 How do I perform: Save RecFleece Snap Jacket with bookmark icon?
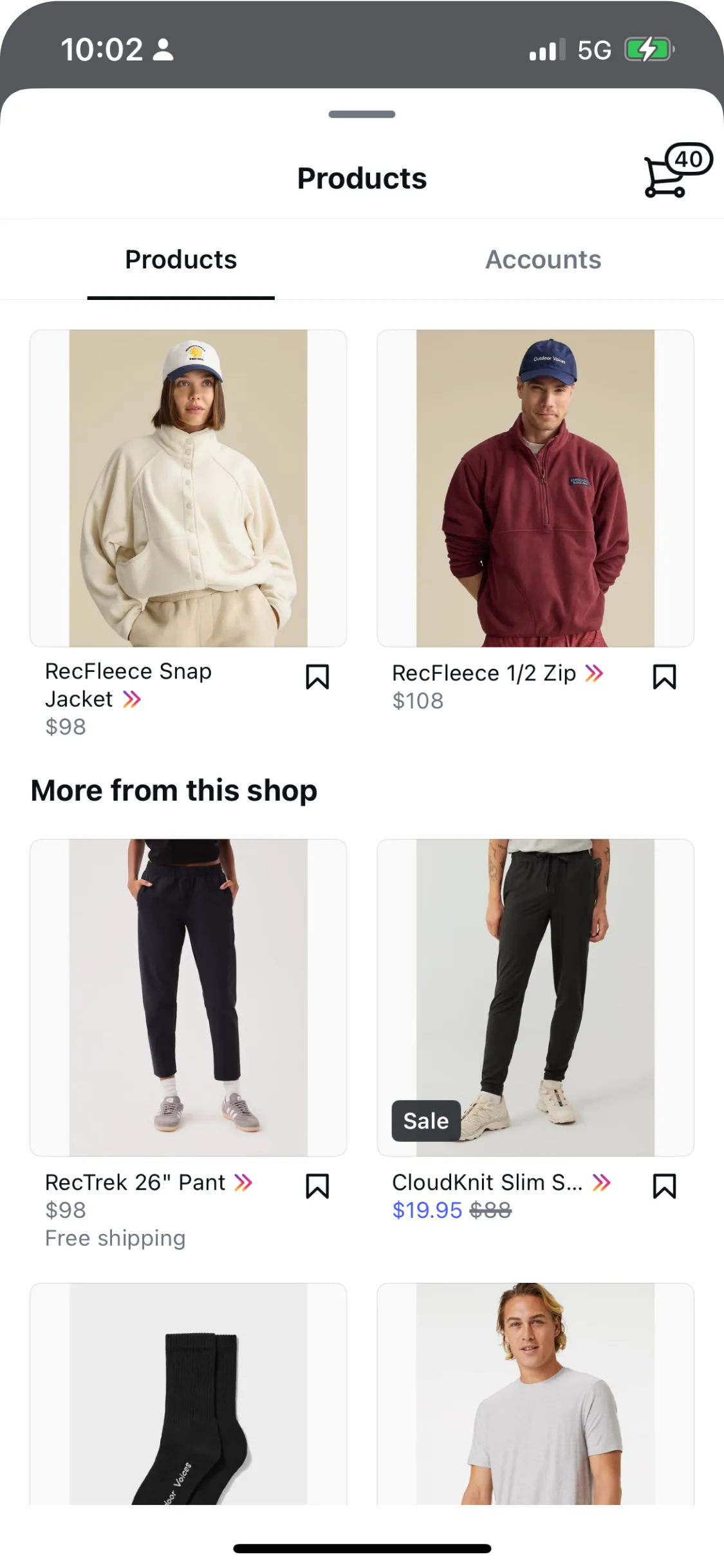(x=317, y=677)
